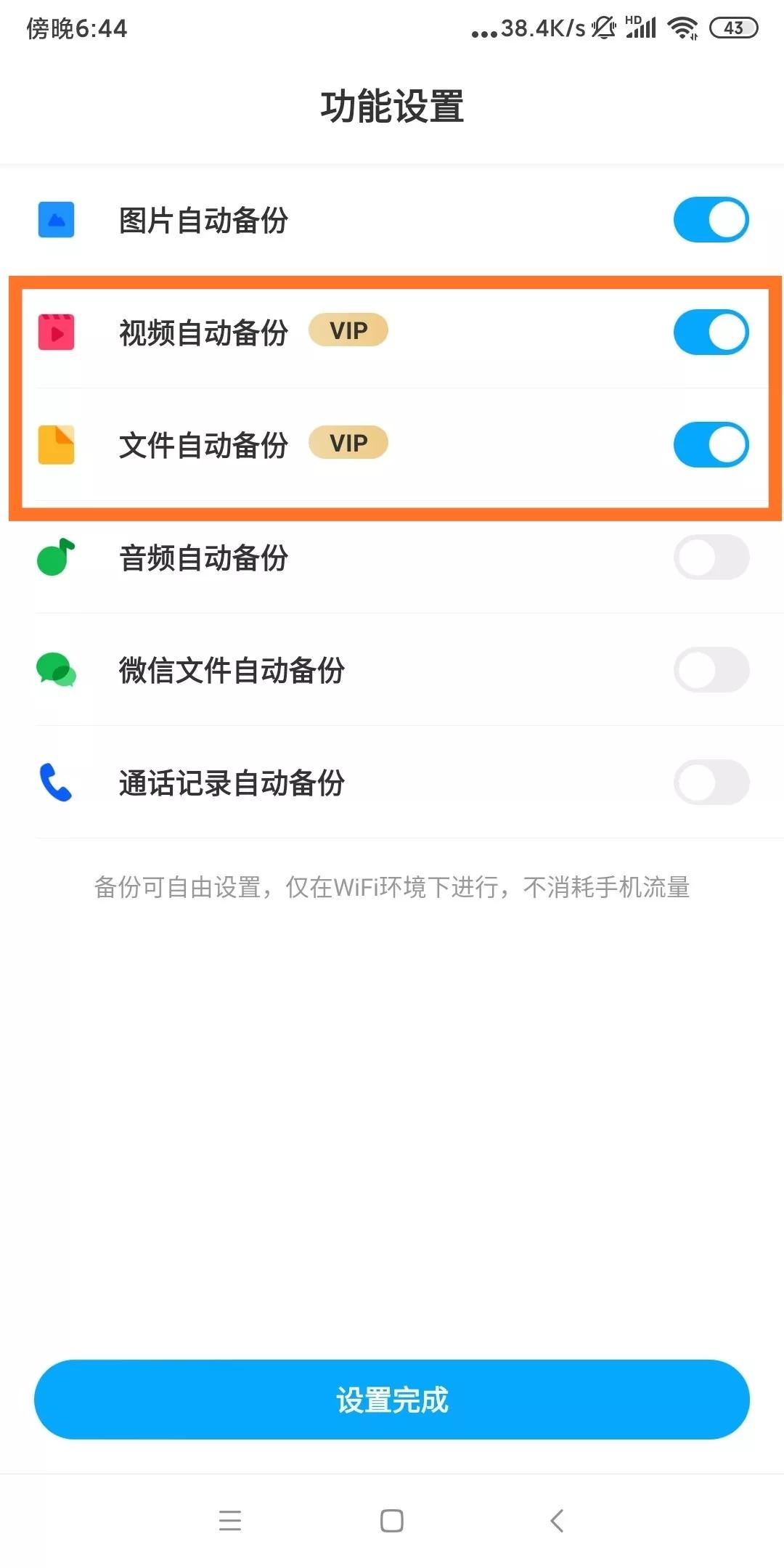784x1568 pixels.
Task: Click the WeChat file backup icon
Action: [x=56, y=670]
